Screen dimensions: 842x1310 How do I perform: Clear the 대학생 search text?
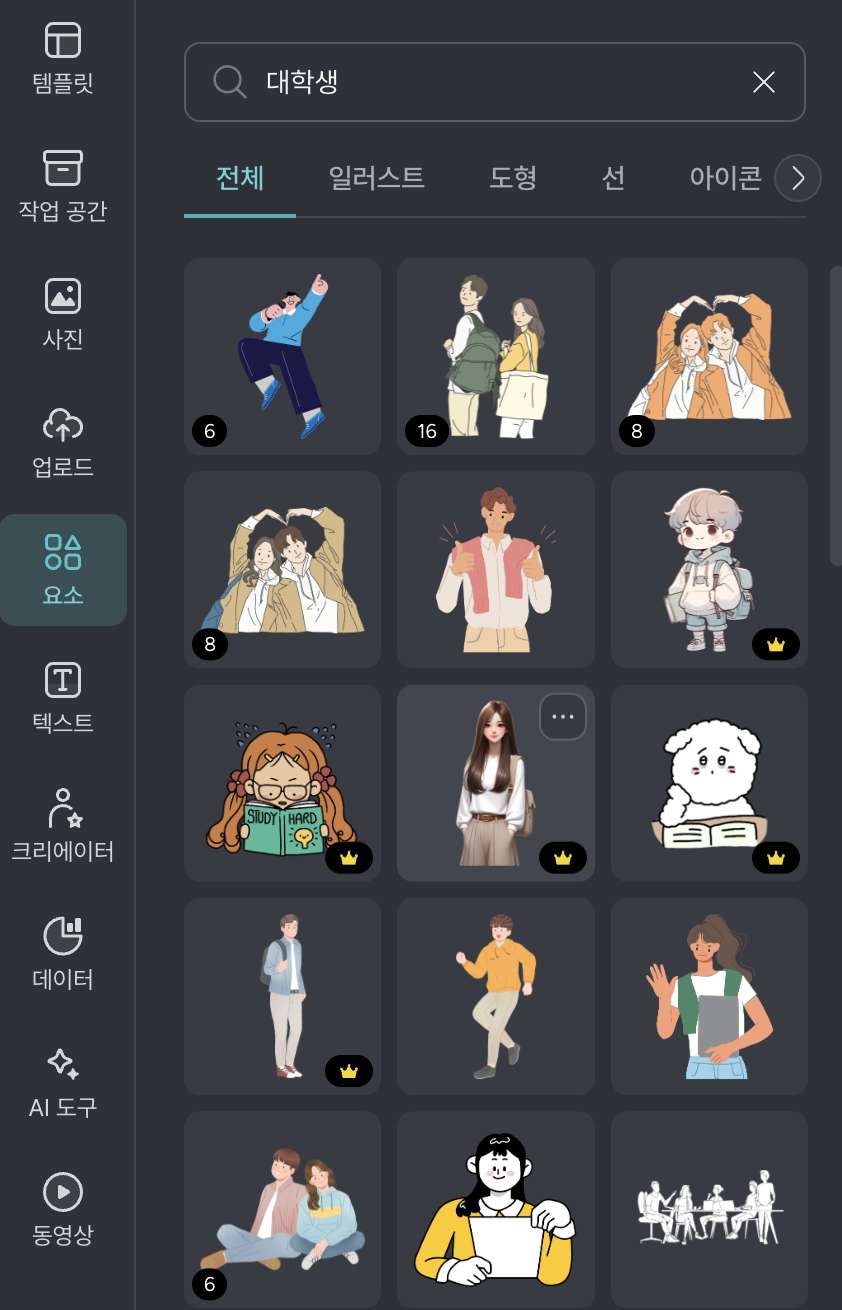tap(763, 82)
